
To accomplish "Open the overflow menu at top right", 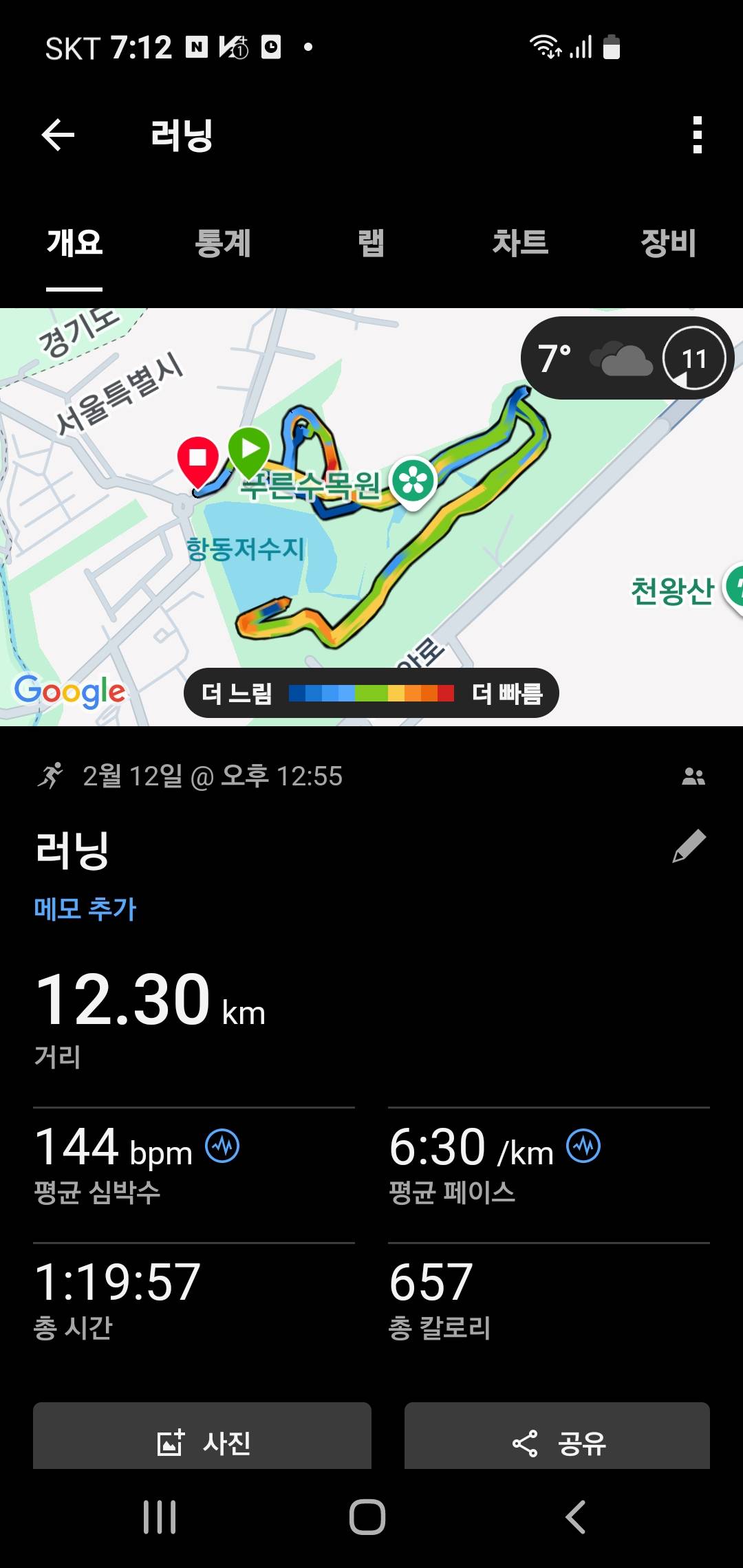I will point(697,135).
